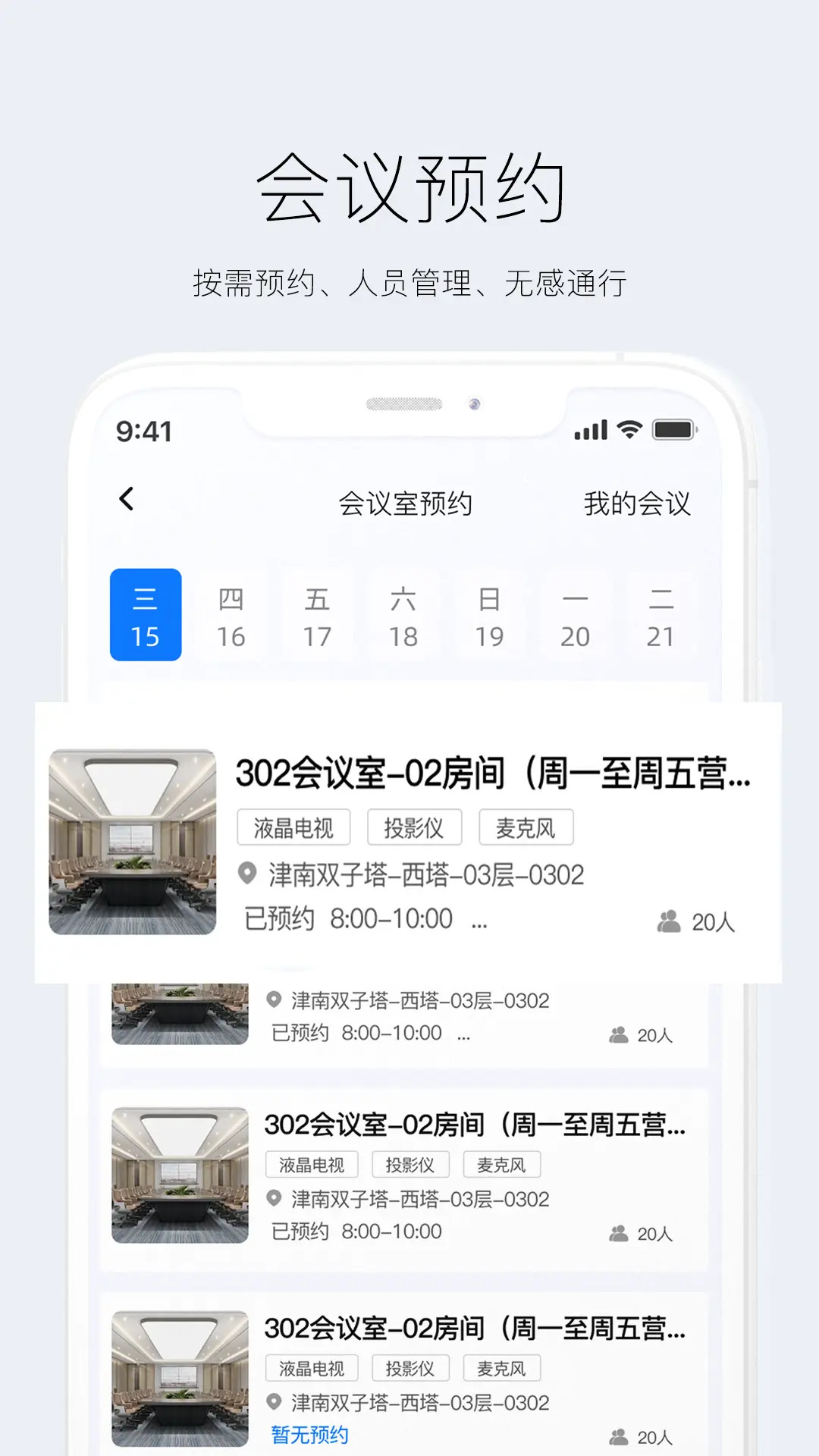
Task: Select date 16 on Thursday
Action: (x=231, y=616)
